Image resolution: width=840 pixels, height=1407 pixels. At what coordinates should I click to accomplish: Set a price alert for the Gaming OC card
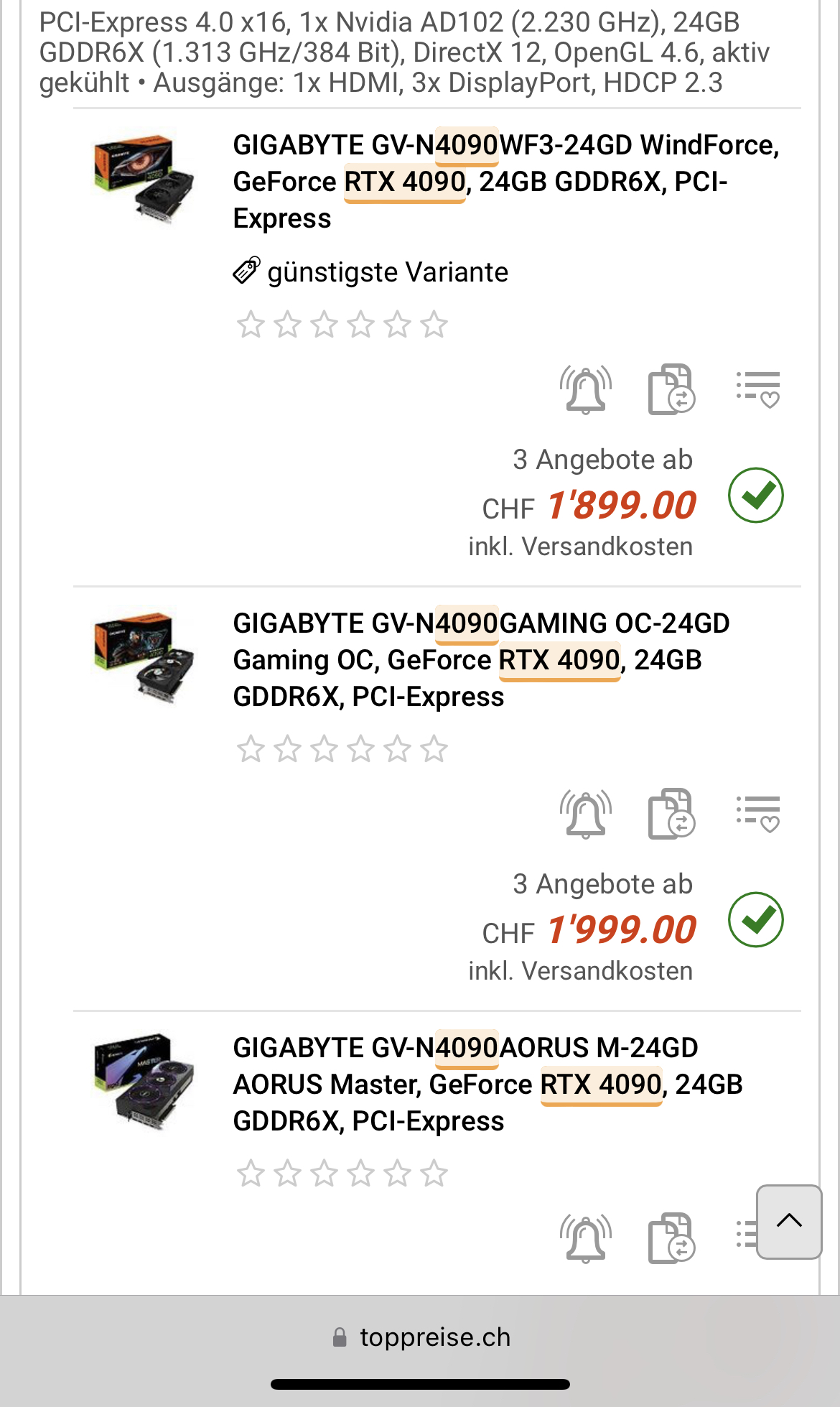click(x=586, y=814)
